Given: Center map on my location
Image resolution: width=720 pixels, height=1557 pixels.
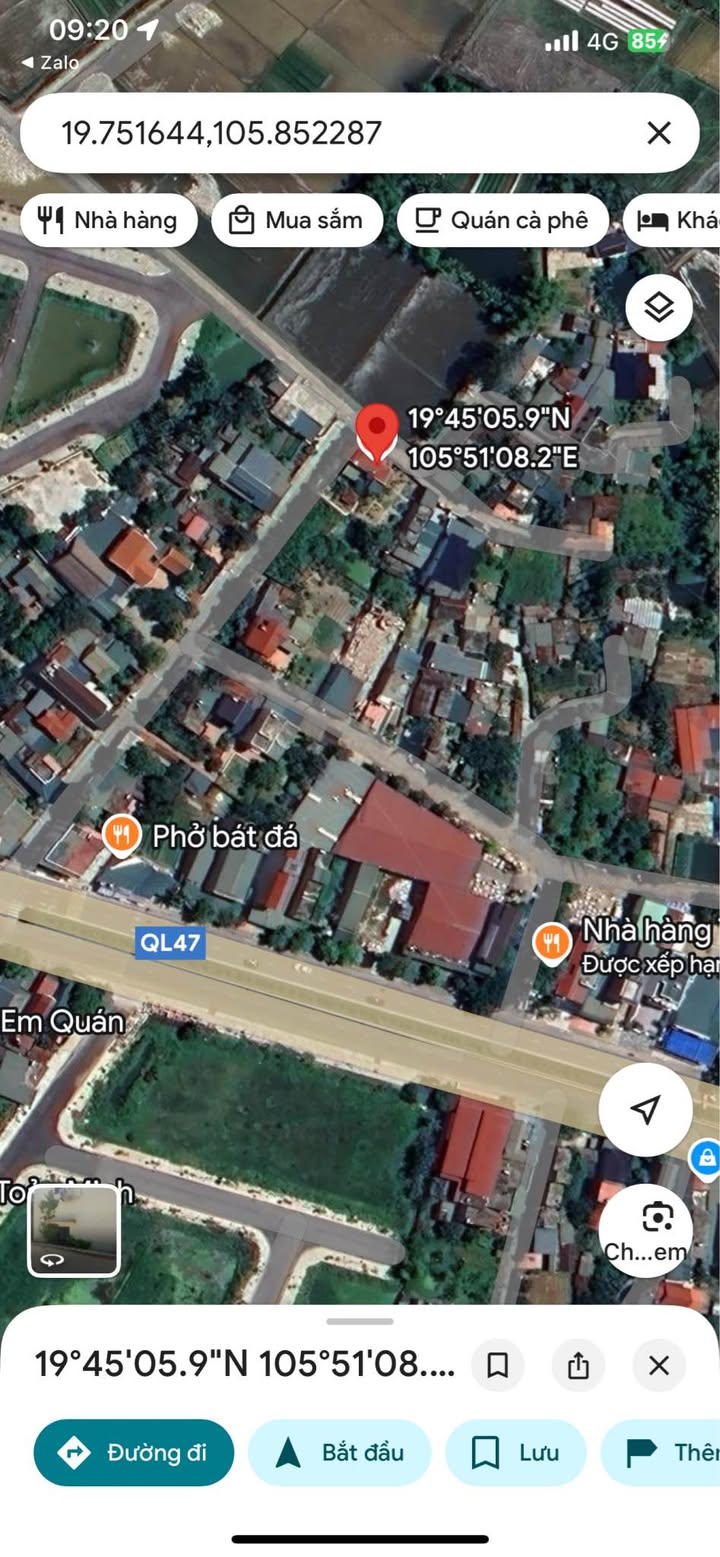Looking at the screenshot, I should (645, 1109).
